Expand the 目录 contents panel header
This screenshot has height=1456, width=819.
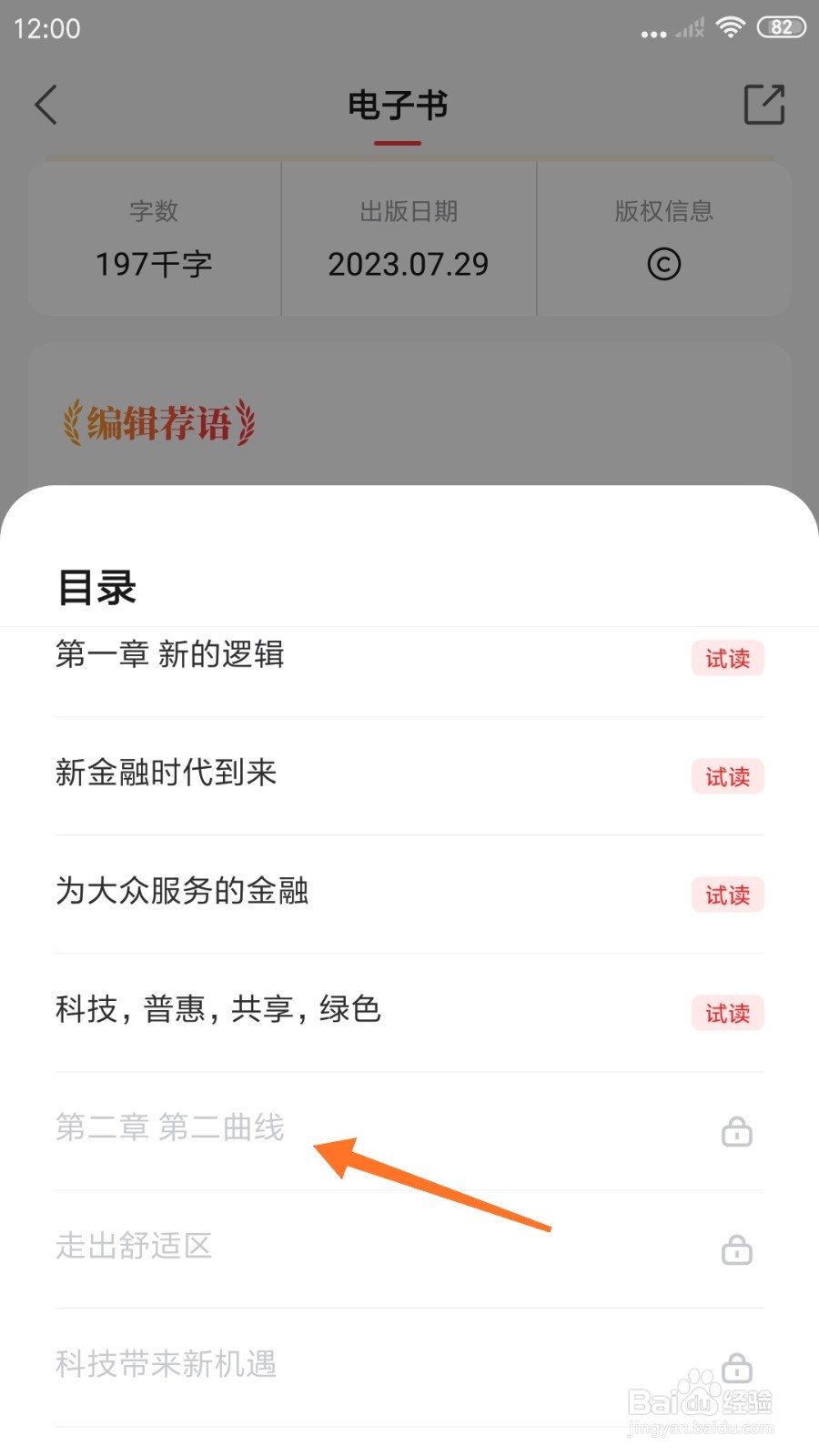coord(96,588)
